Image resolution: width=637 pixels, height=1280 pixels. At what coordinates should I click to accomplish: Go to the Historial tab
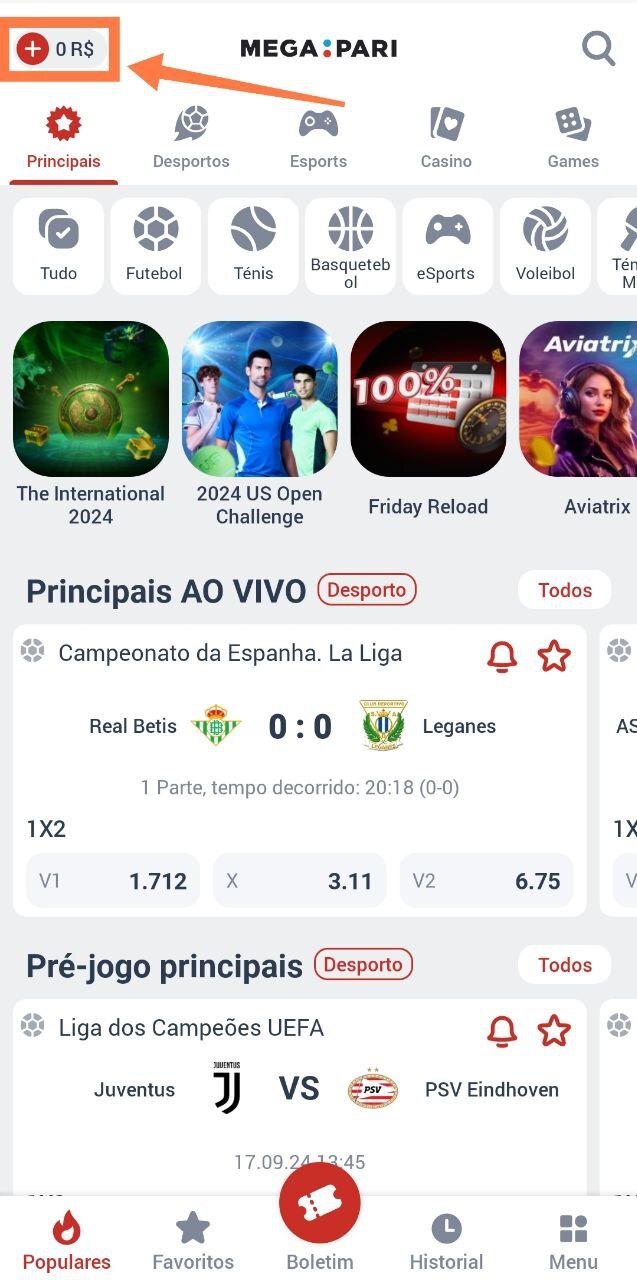point(446,1242)
